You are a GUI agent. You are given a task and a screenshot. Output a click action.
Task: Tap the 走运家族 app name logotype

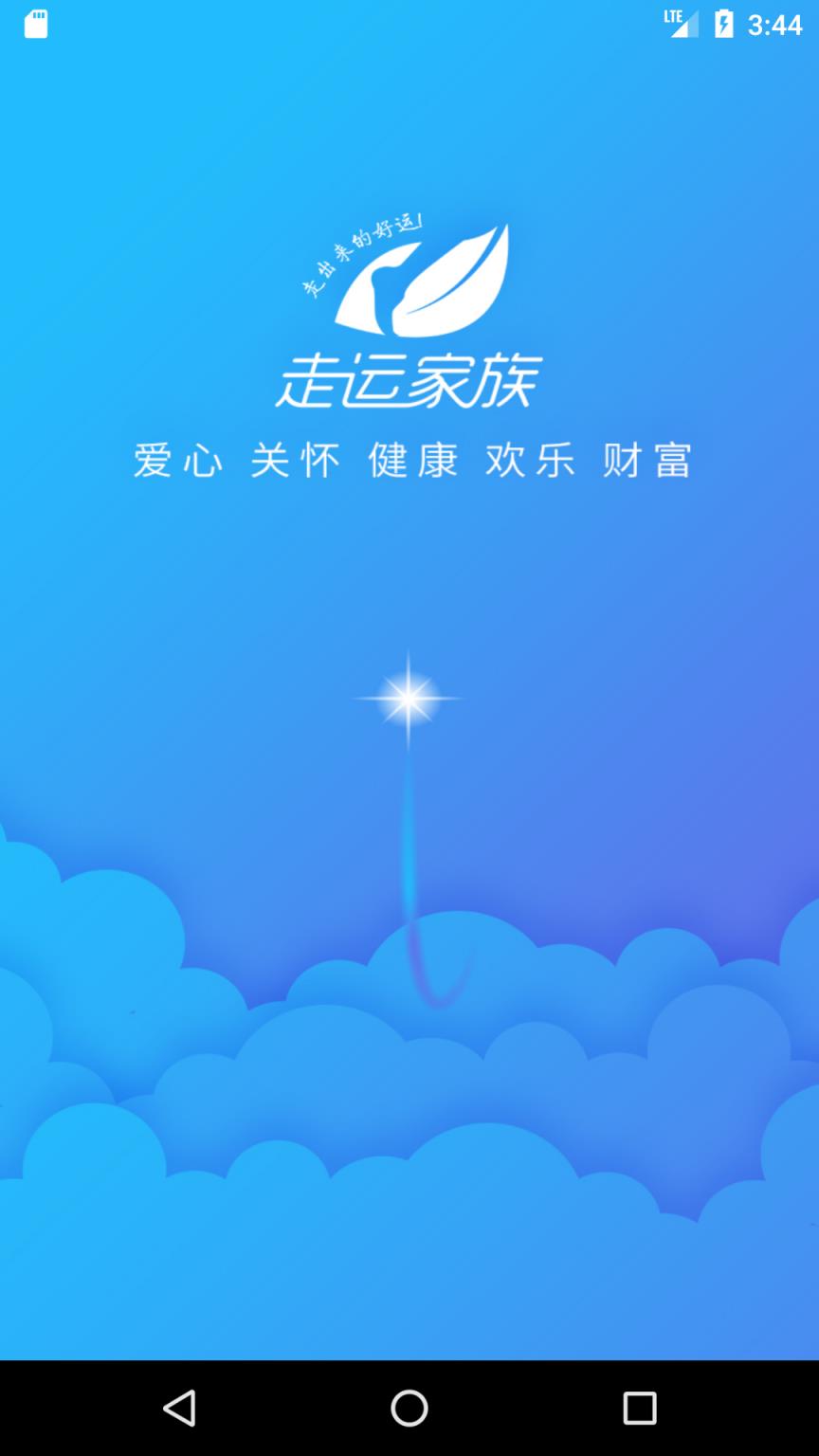pyautogui.click(x=409, y=379)
